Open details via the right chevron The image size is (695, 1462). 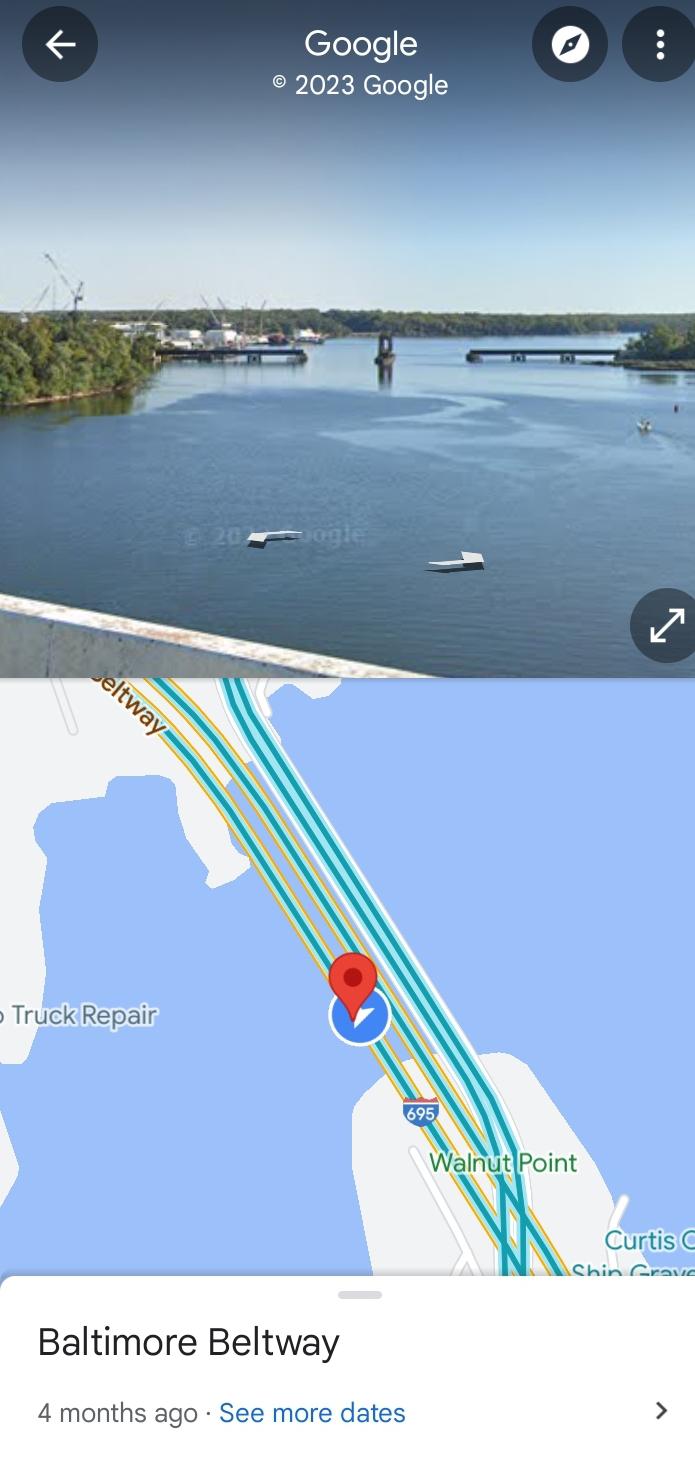pyautogui.click(x=660, y=1411)
